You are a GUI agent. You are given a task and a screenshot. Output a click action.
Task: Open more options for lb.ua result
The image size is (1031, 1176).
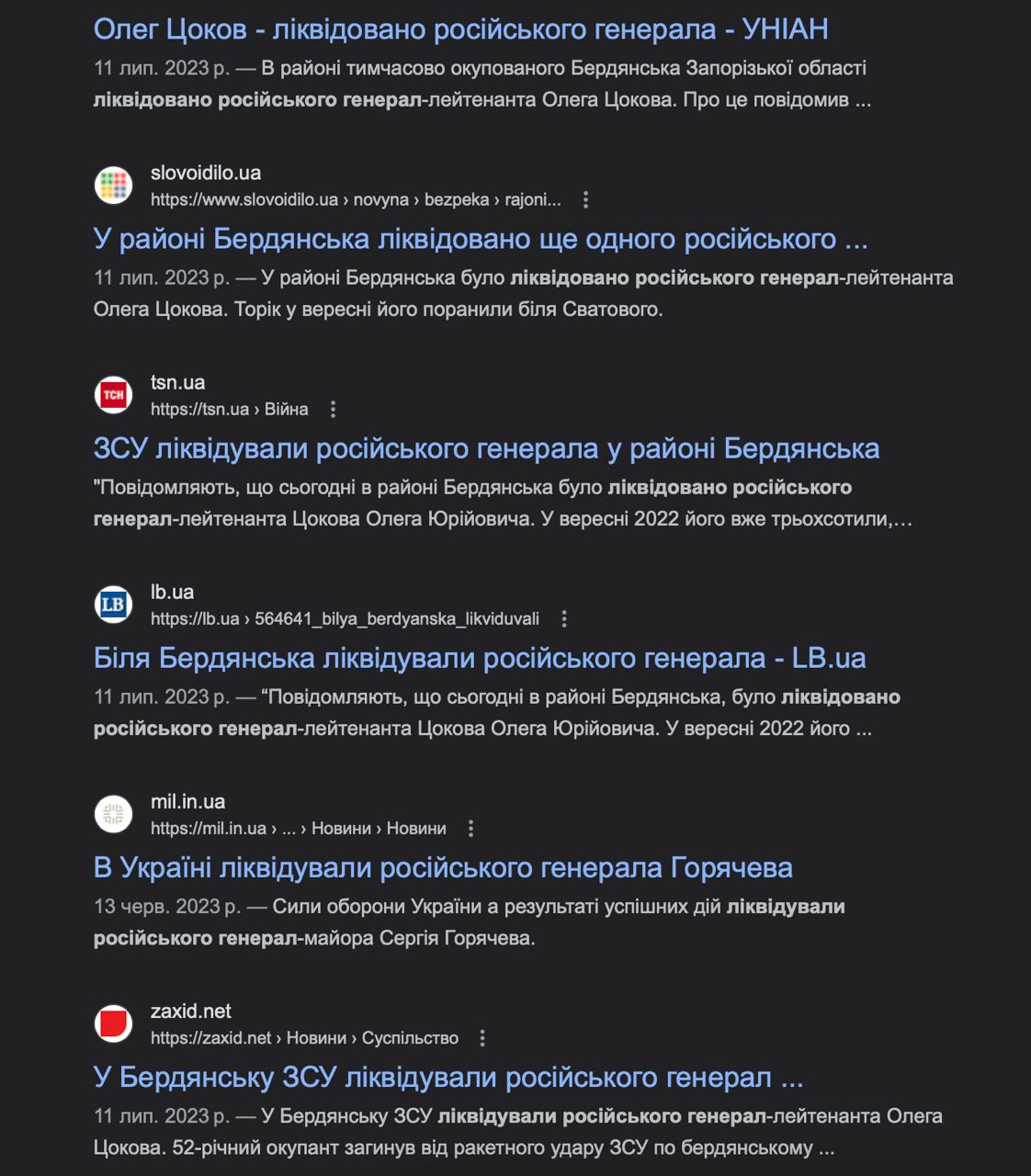564,618
